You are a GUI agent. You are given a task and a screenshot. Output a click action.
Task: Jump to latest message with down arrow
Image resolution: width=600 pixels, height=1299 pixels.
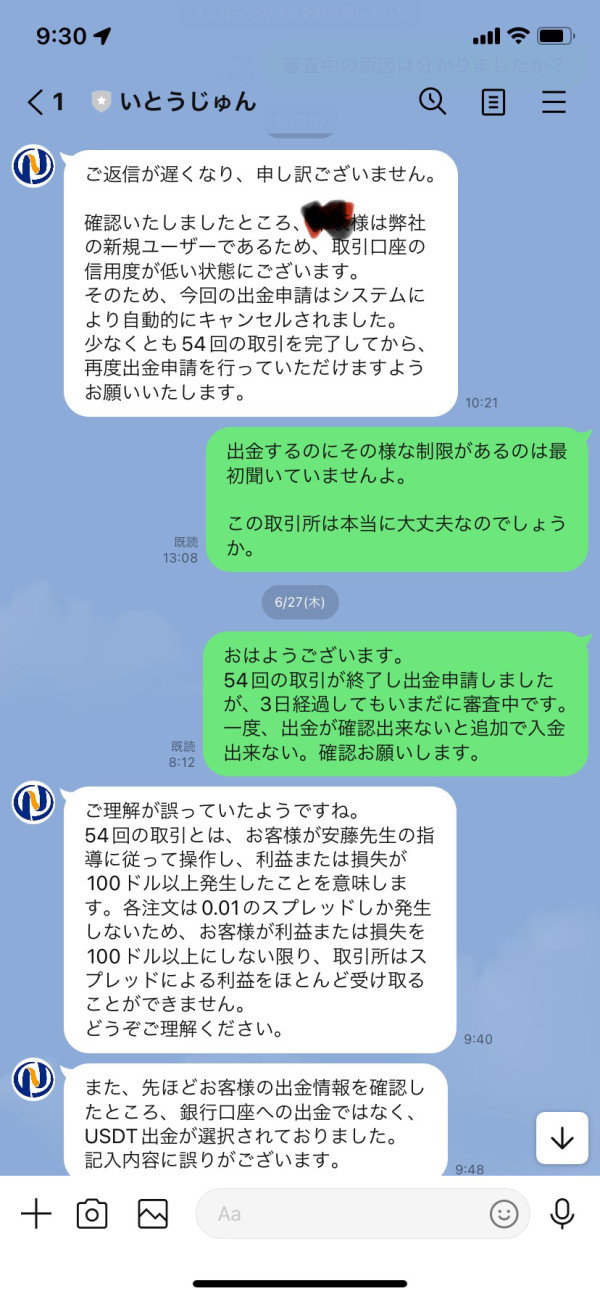tap(562, 1138)
